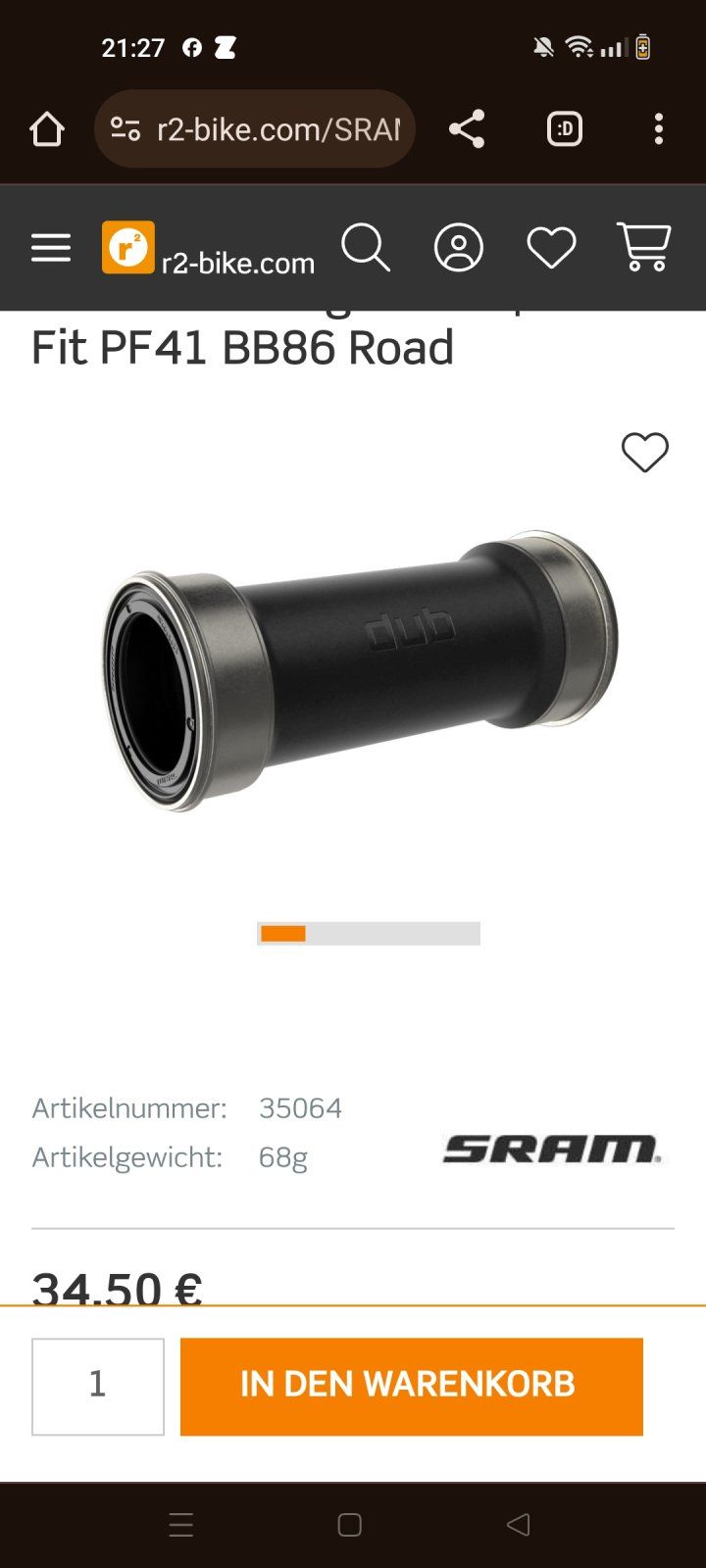Screen dimensions: 706x1568
Task: Edit the quantity field
Action: pyautogui.click(x=98, y=1386)
